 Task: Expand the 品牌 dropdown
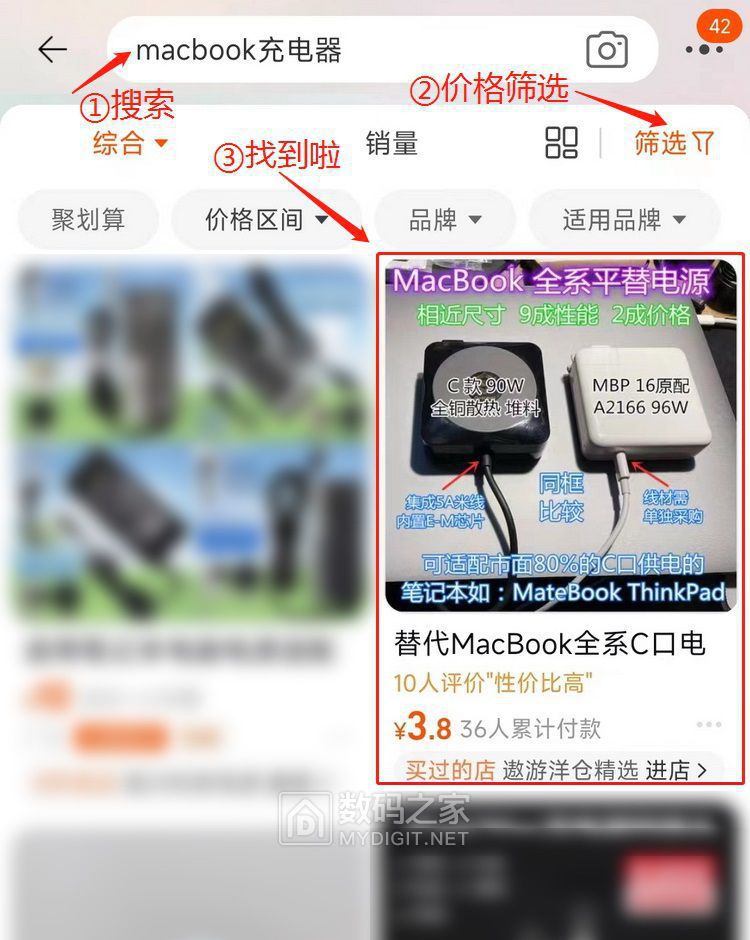(x=445, y=219)
